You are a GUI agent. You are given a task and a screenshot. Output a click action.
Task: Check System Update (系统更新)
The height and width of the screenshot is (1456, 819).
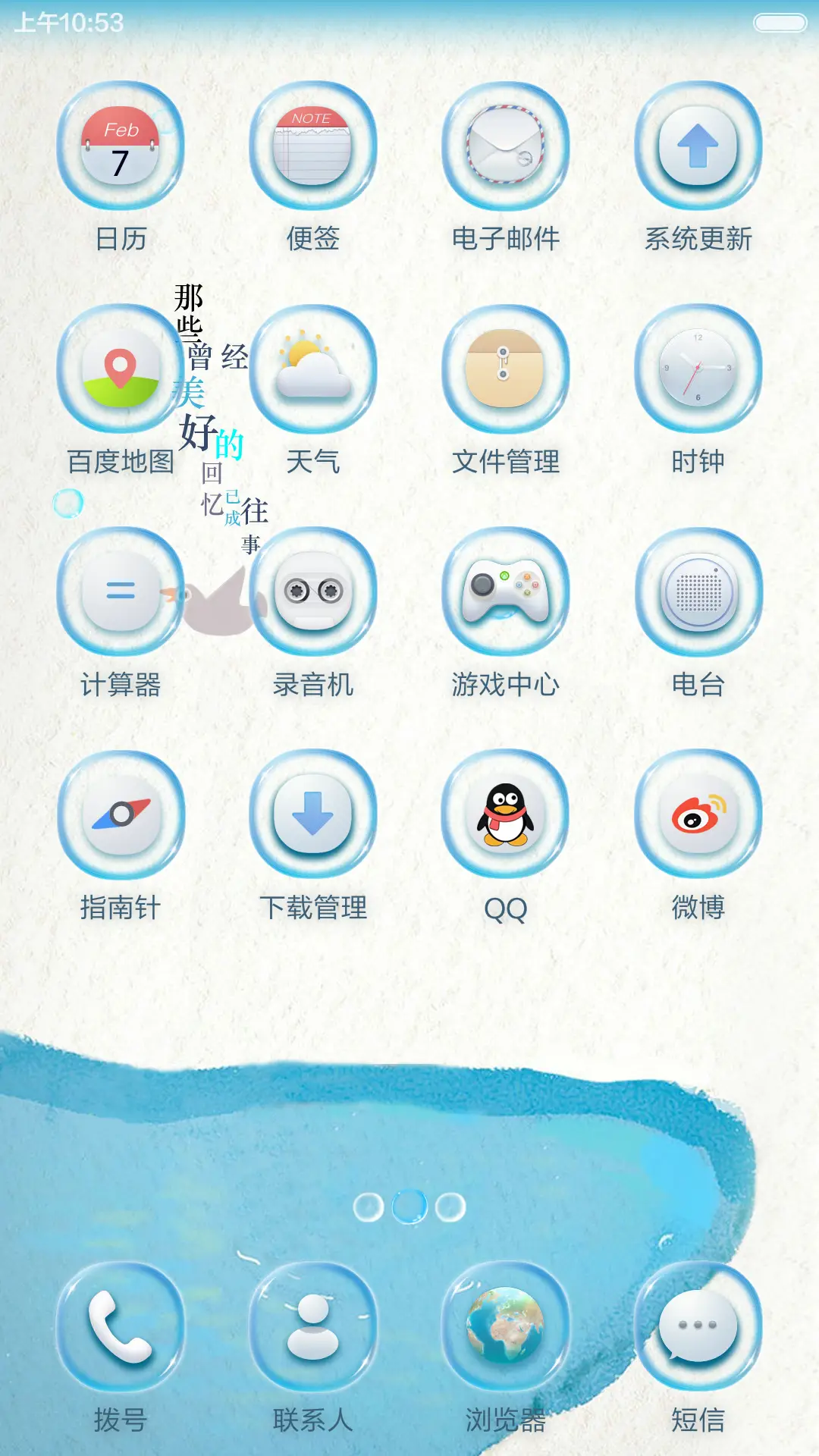click(698, 148)
